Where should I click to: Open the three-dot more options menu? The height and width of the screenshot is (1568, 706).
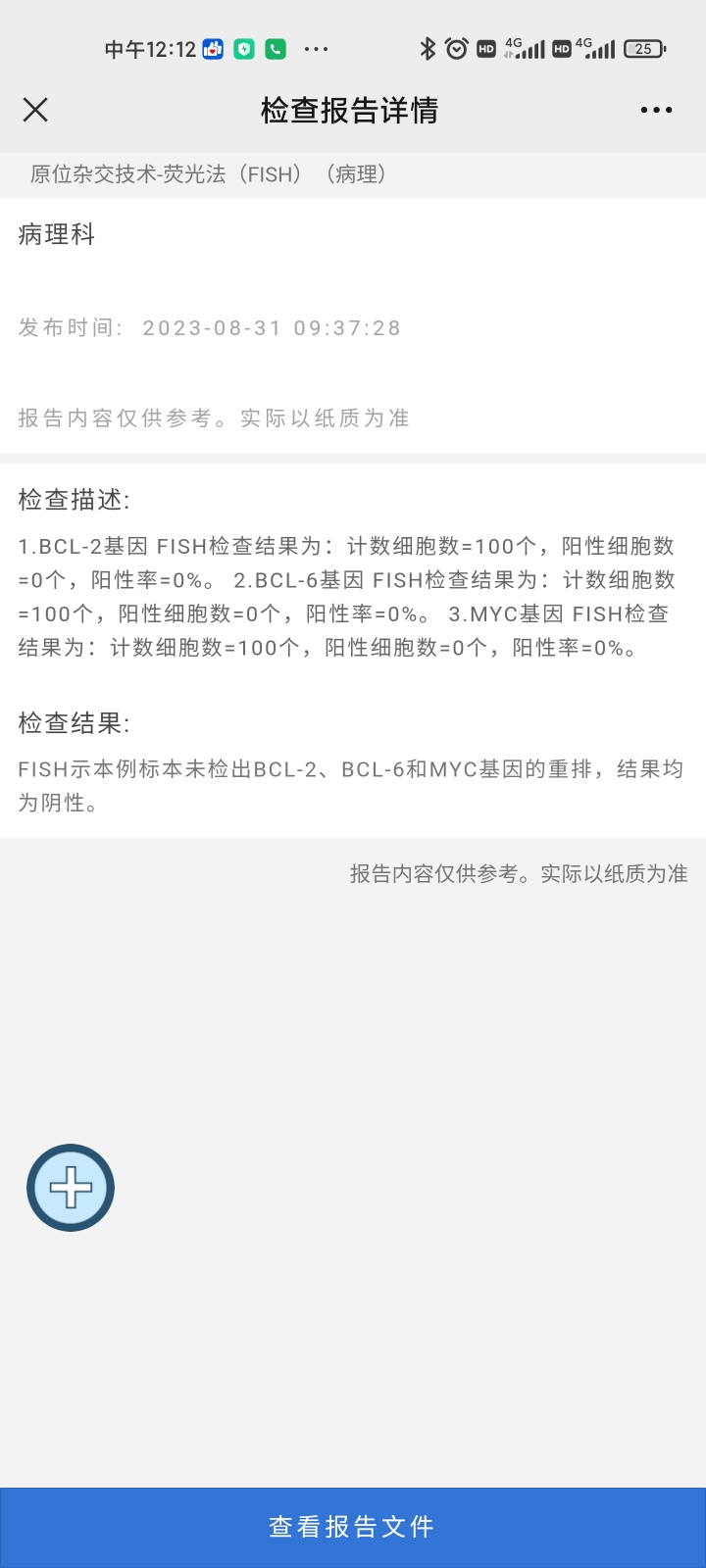[x=656, y=110]
